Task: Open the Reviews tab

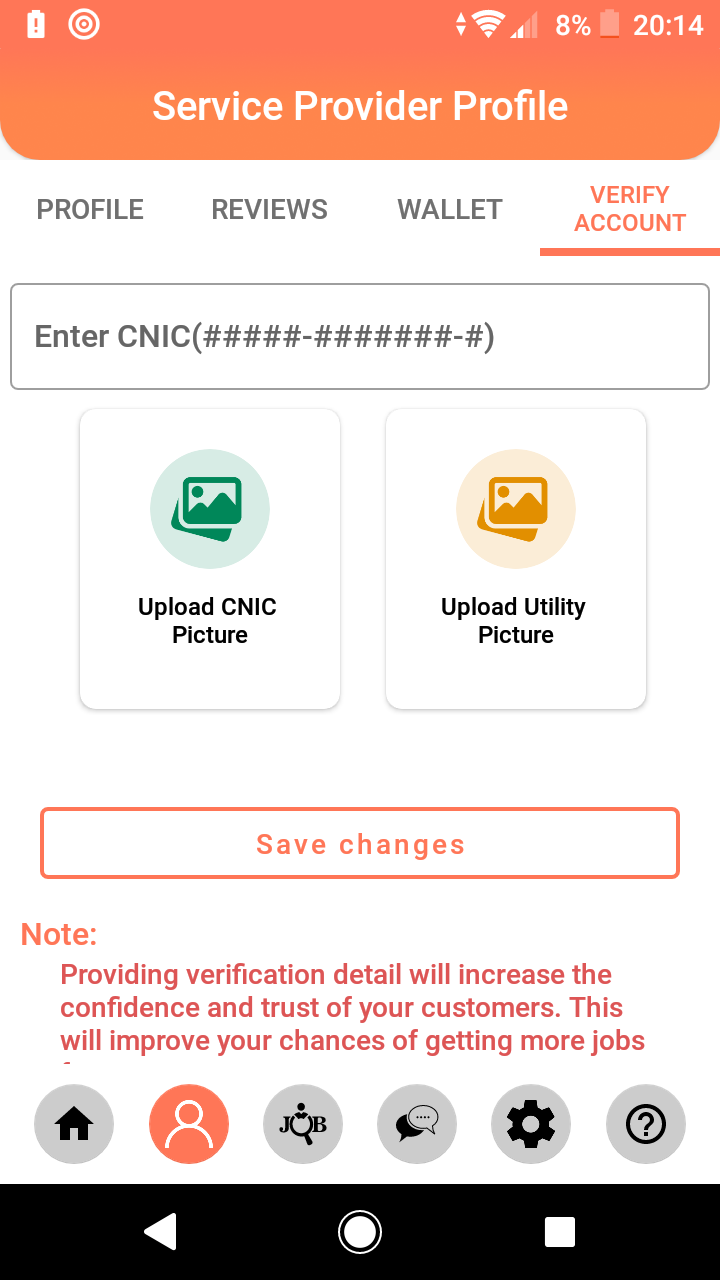Action: click(x=269, y=209)
